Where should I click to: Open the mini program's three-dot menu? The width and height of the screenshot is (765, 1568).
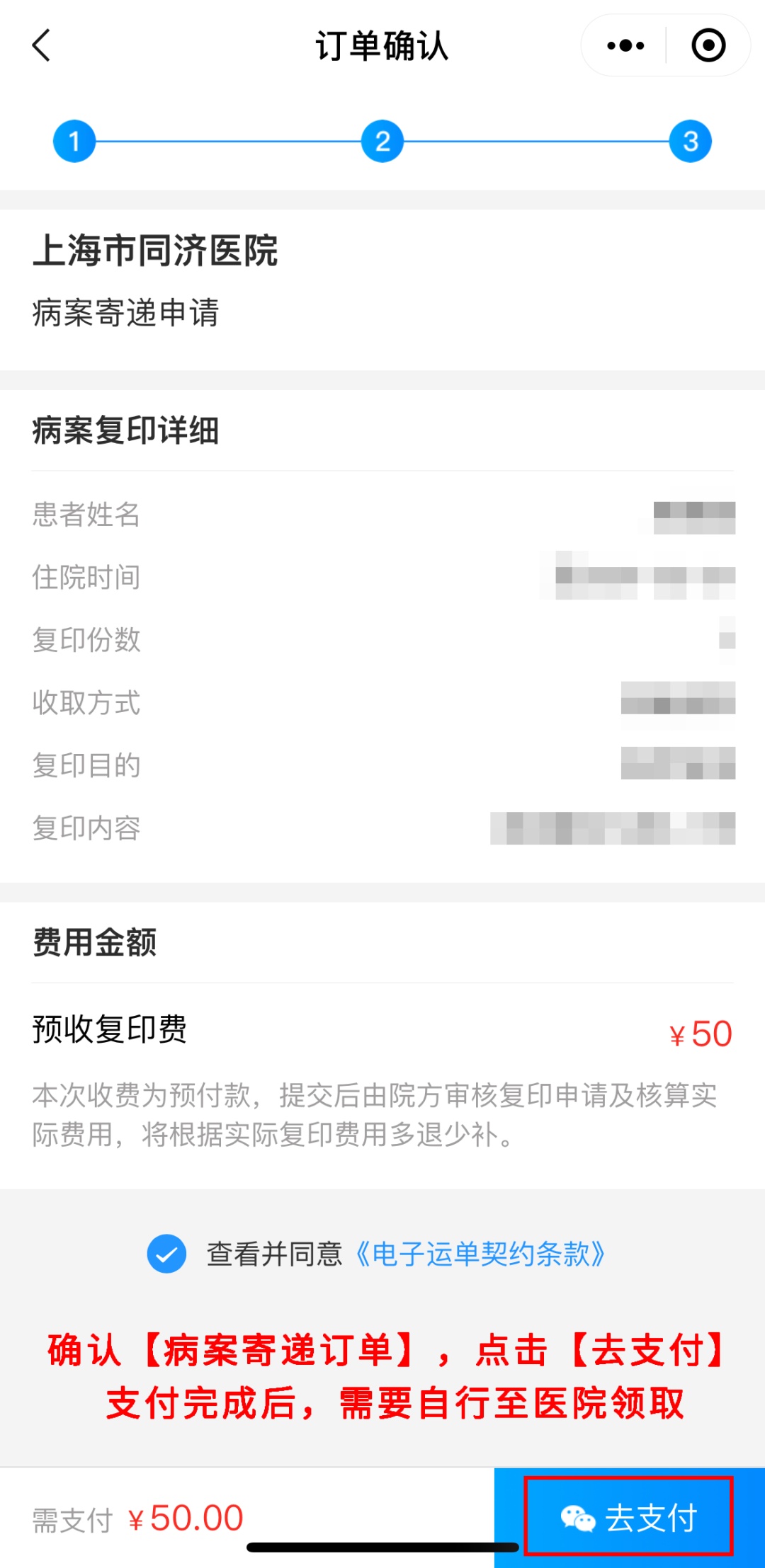pos(625,46)
